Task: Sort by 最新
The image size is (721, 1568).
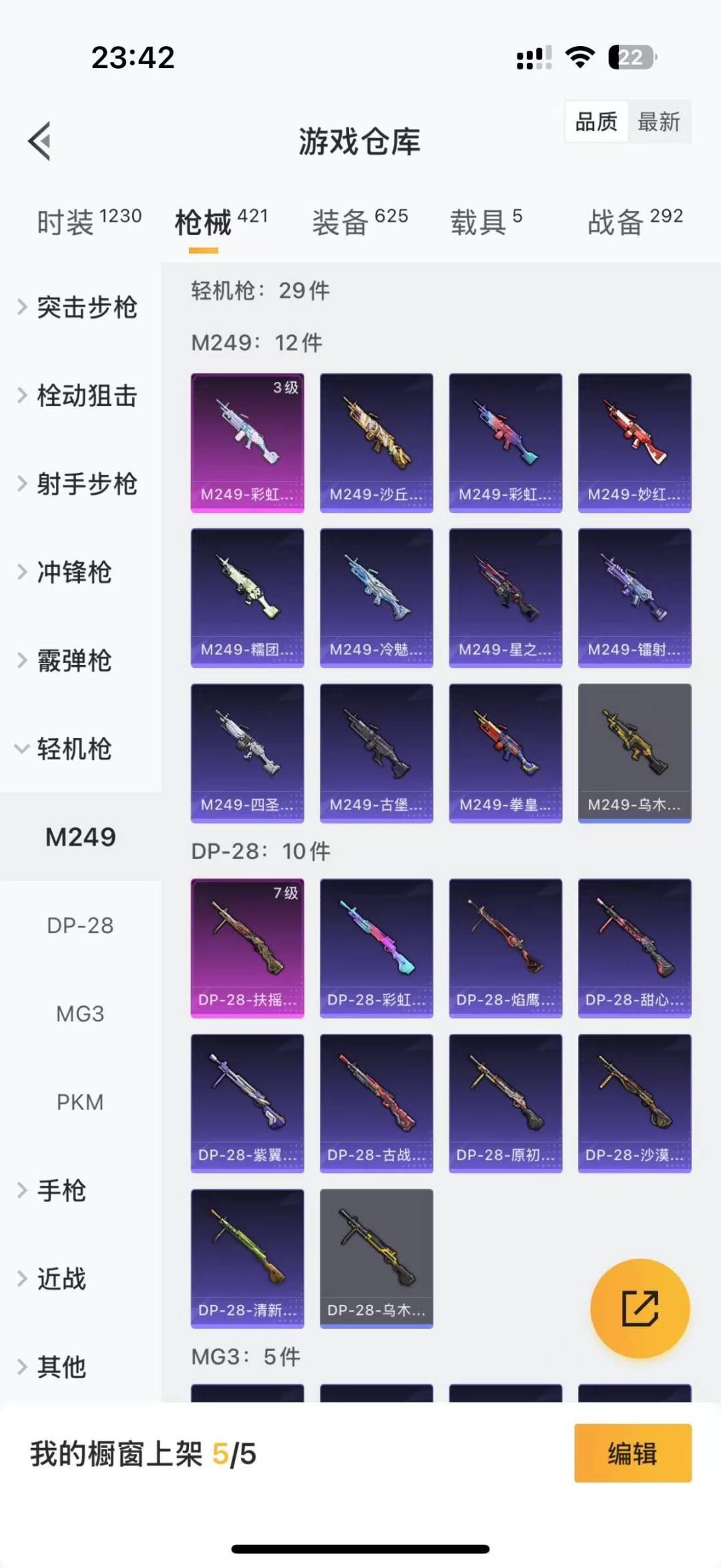Action: (x=658, y=122)
